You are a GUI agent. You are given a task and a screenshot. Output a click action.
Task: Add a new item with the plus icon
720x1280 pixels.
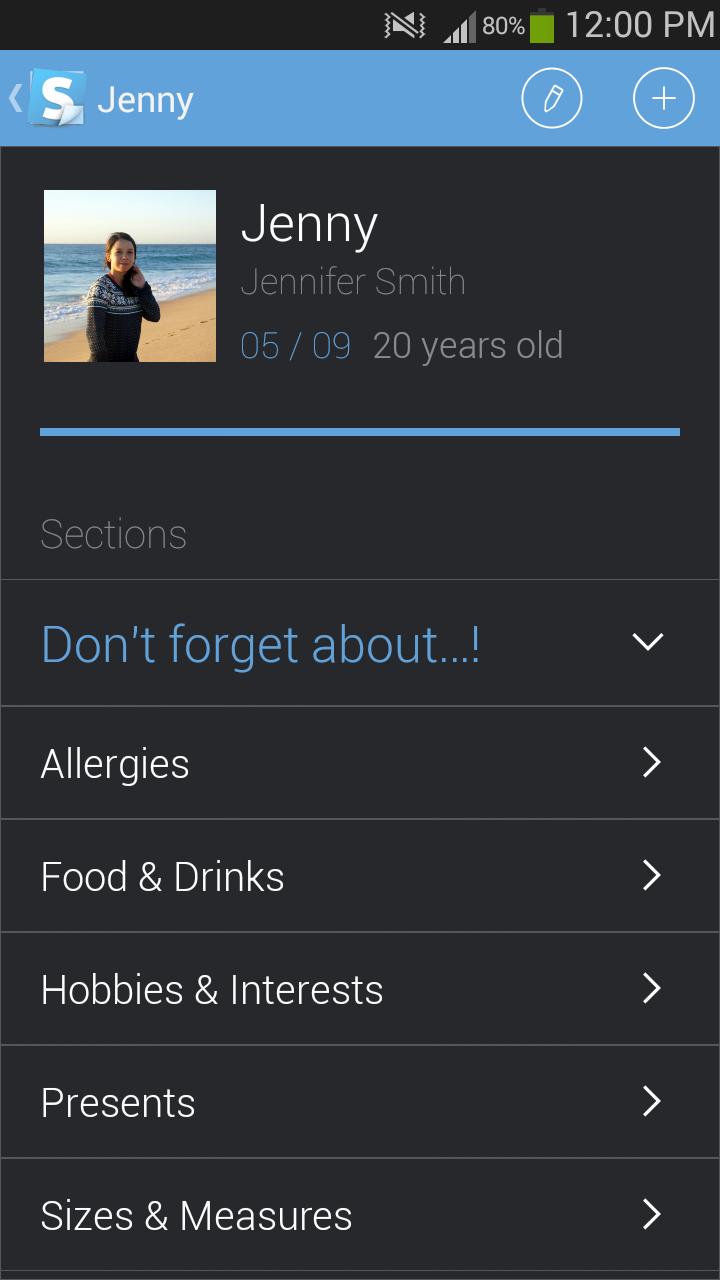pos(663,99)
